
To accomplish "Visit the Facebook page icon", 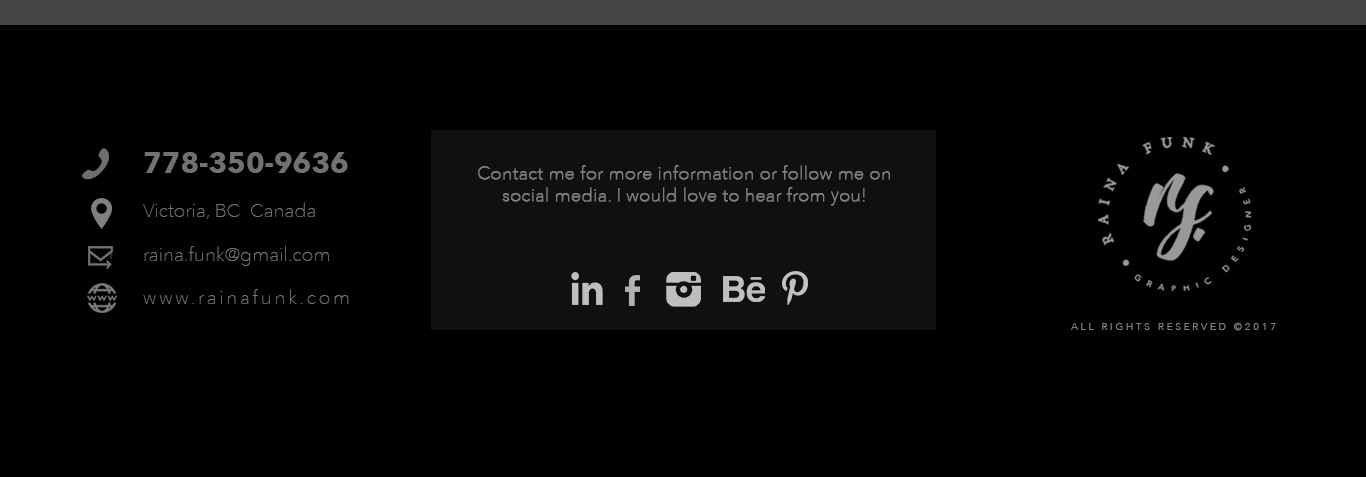I will [x=632, y=291].
